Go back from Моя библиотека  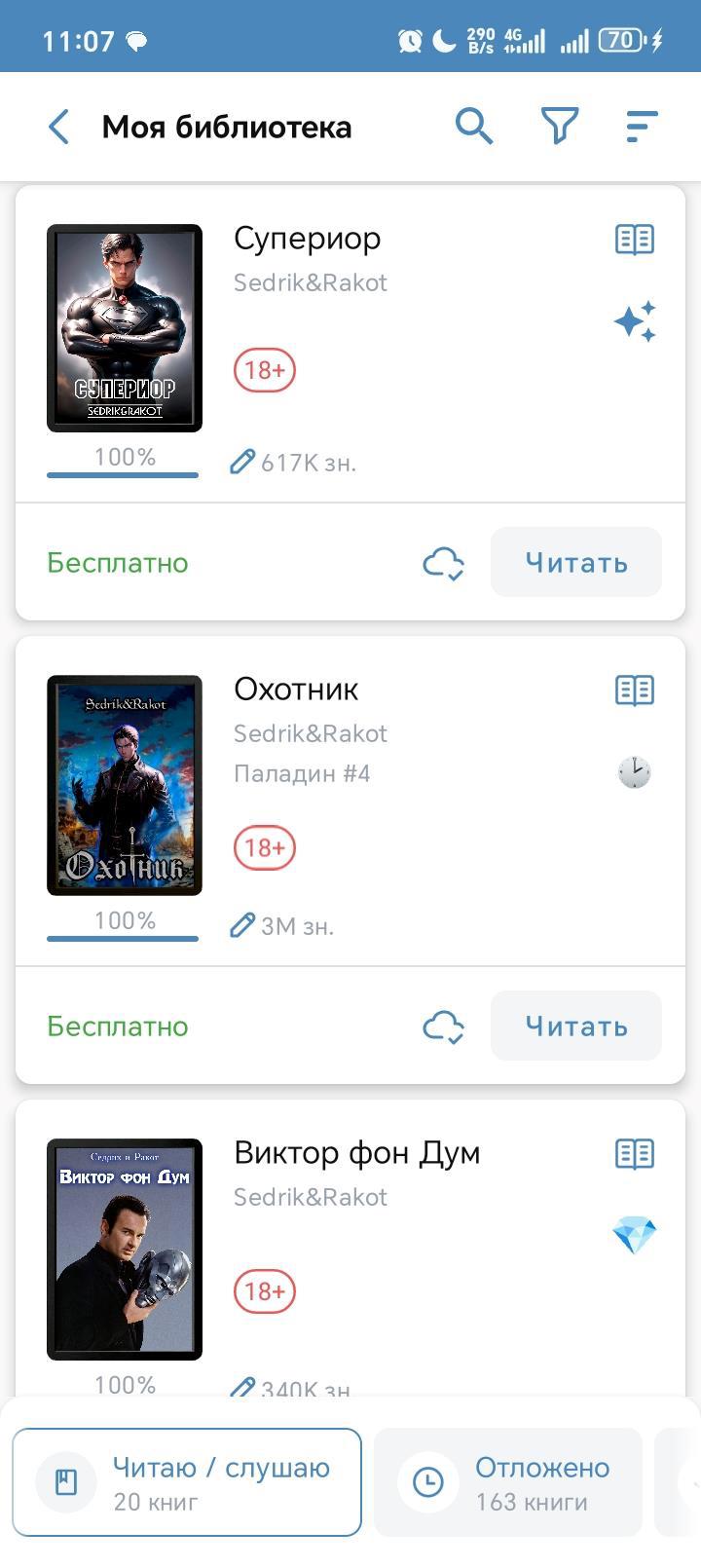click(59, 127)
